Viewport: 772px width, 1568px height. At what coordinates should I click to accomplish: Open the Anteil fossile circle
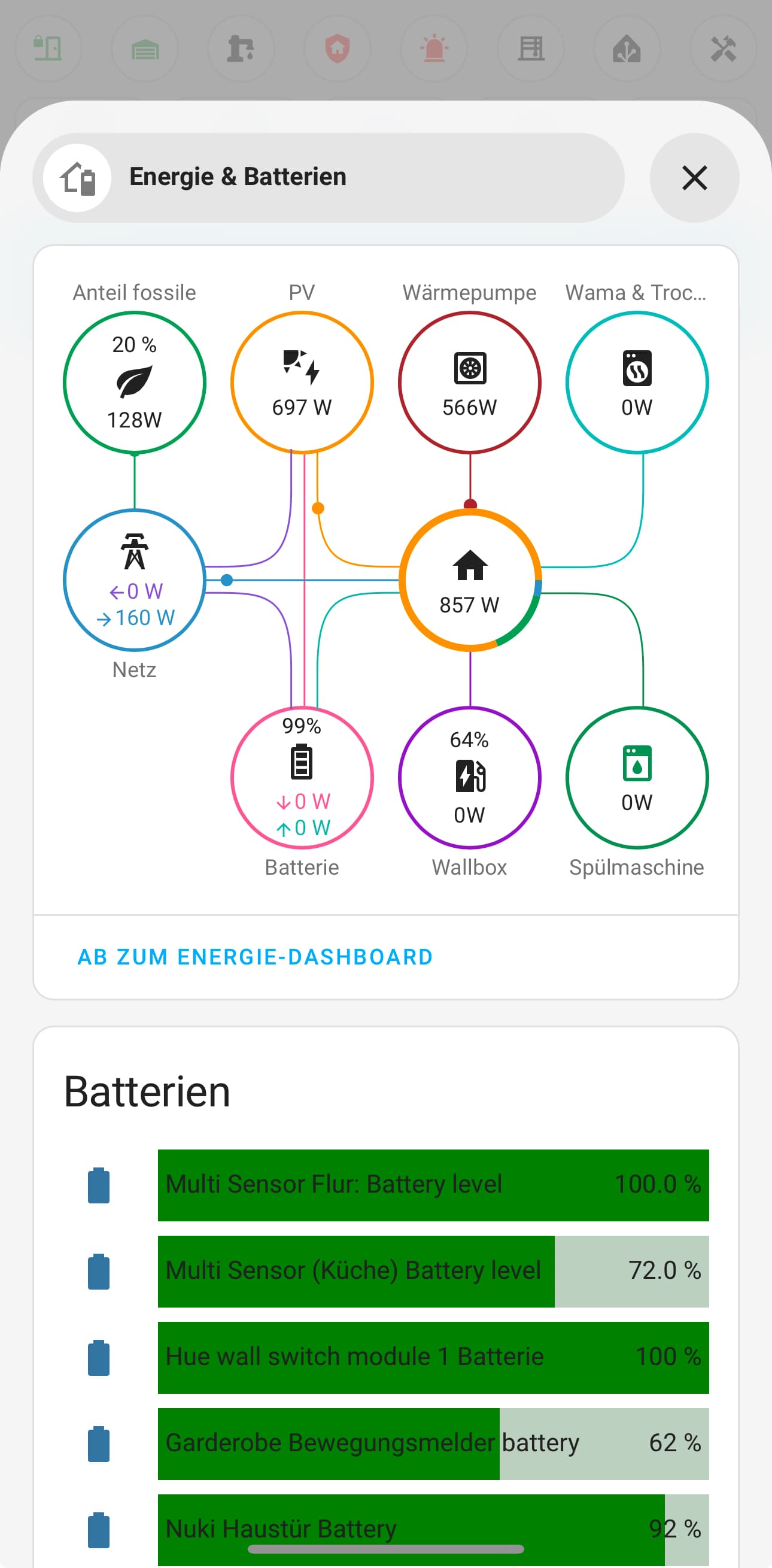pyautogui.click(x=135, y=383)
